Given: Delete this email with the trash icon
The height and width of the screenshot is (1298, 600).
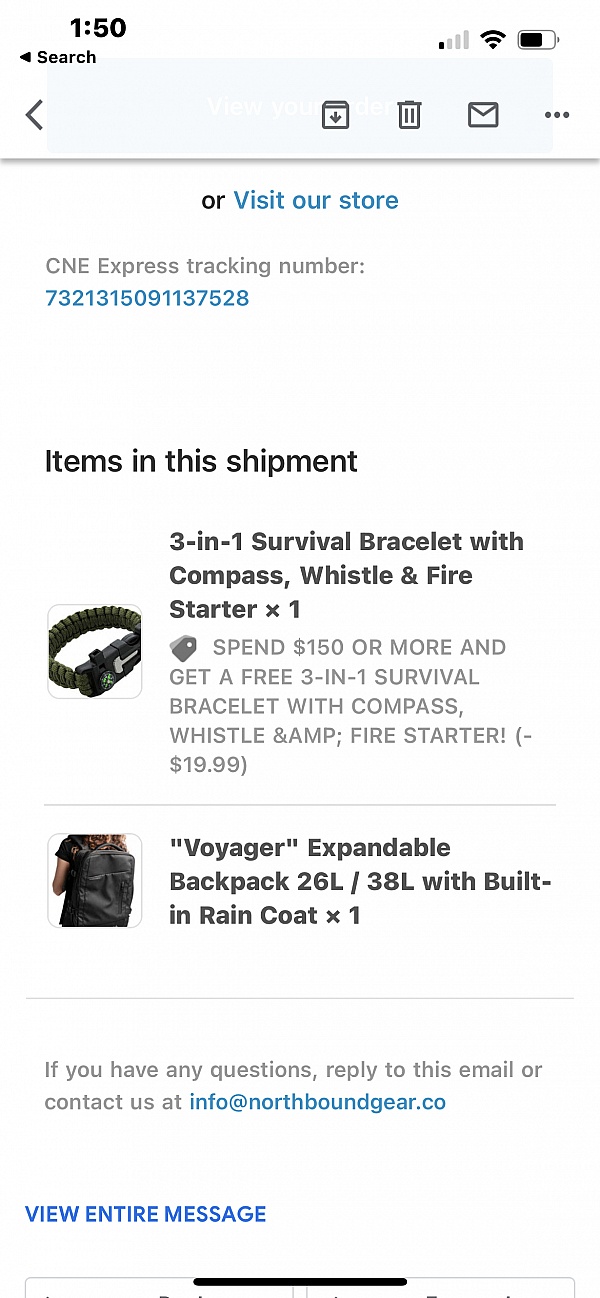Looking at the screenshot, I should coord(409,115).
